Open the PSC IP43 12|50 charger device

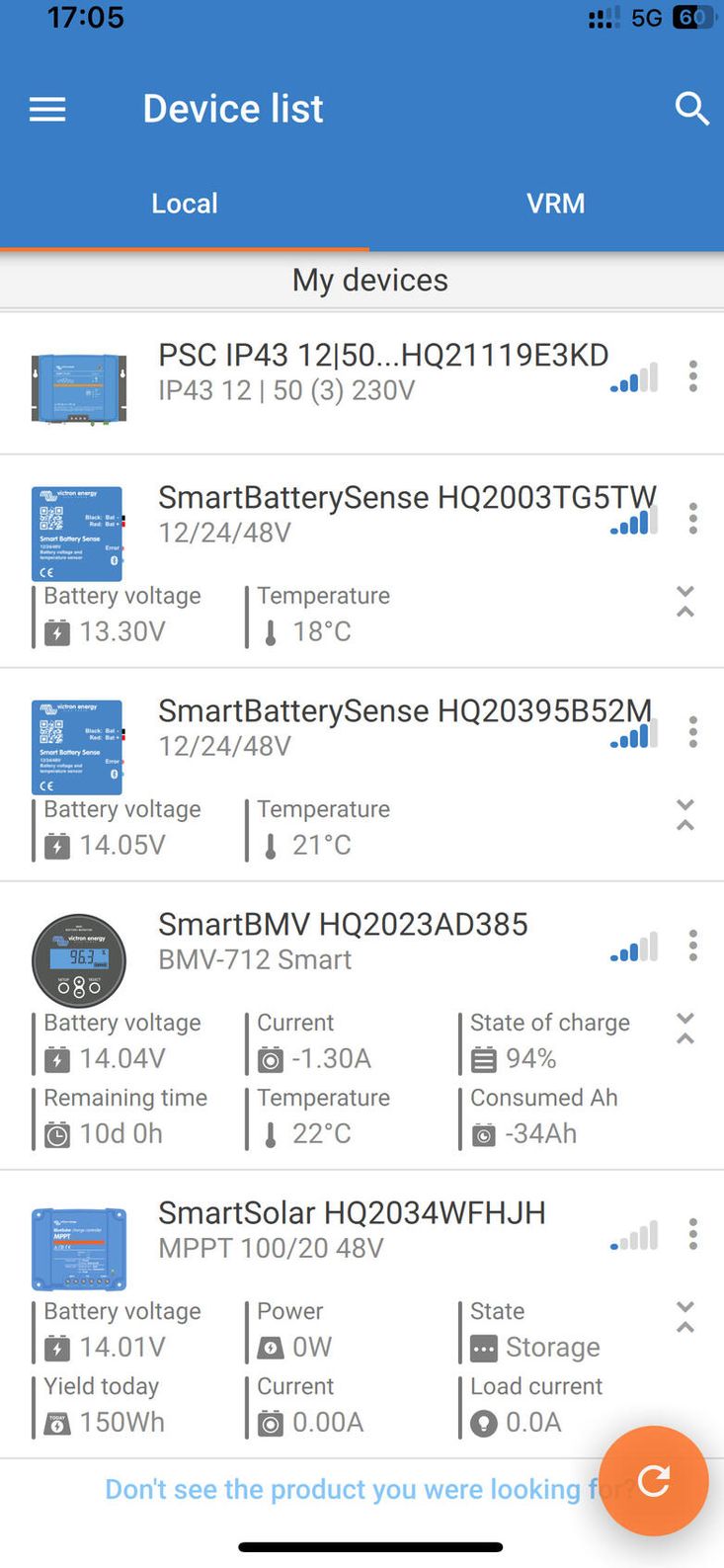coord(382,373)
